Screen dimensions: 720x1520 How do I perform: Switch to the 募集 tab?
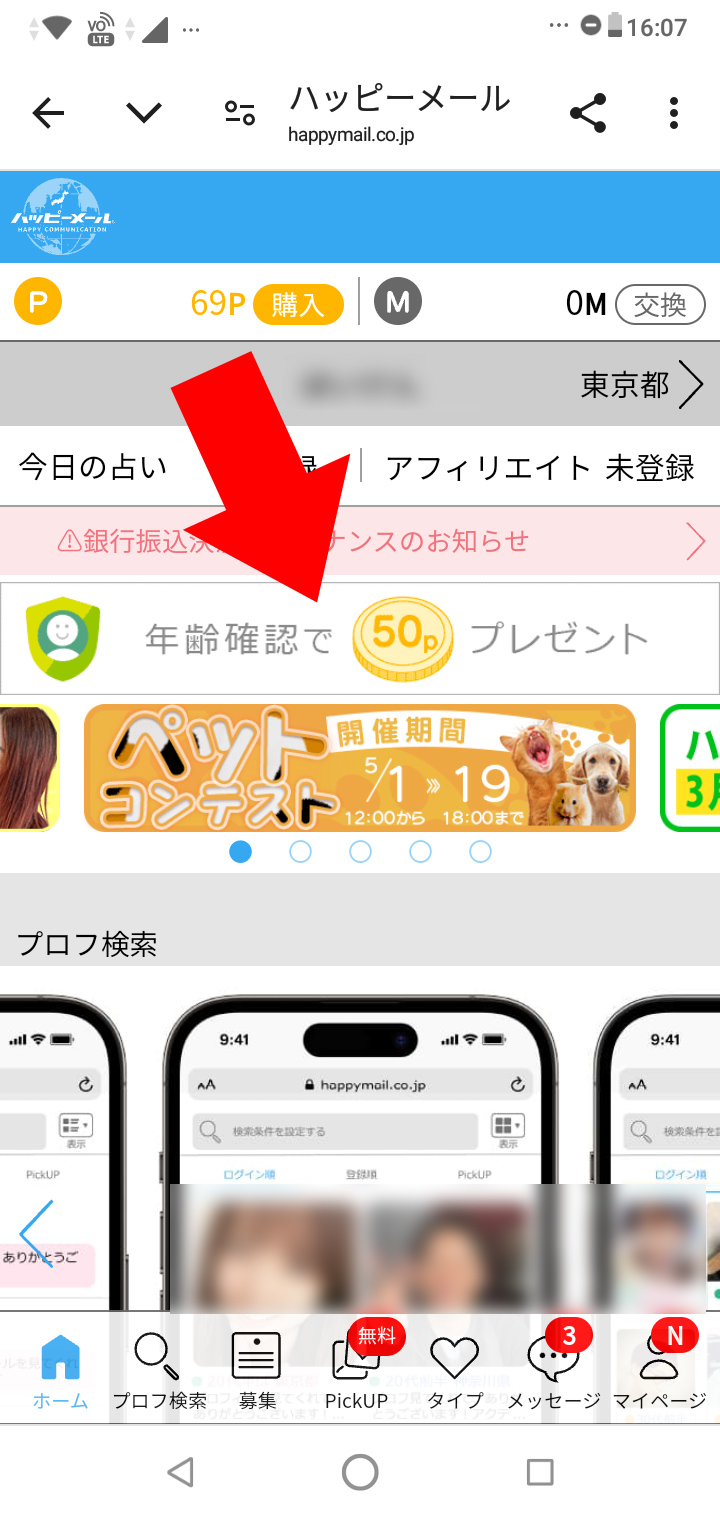257,1370
